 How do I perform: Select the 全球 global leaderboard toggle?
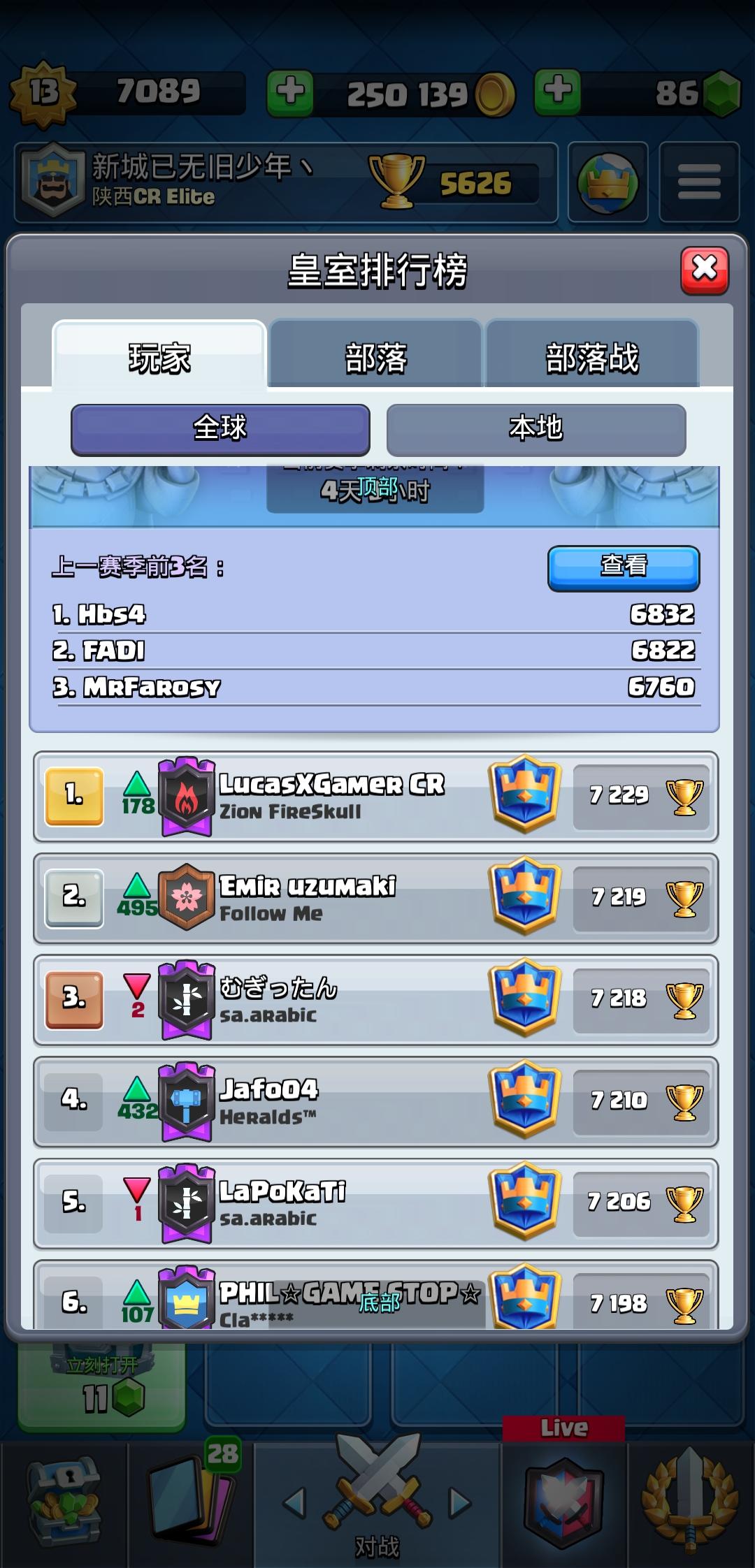220,430
